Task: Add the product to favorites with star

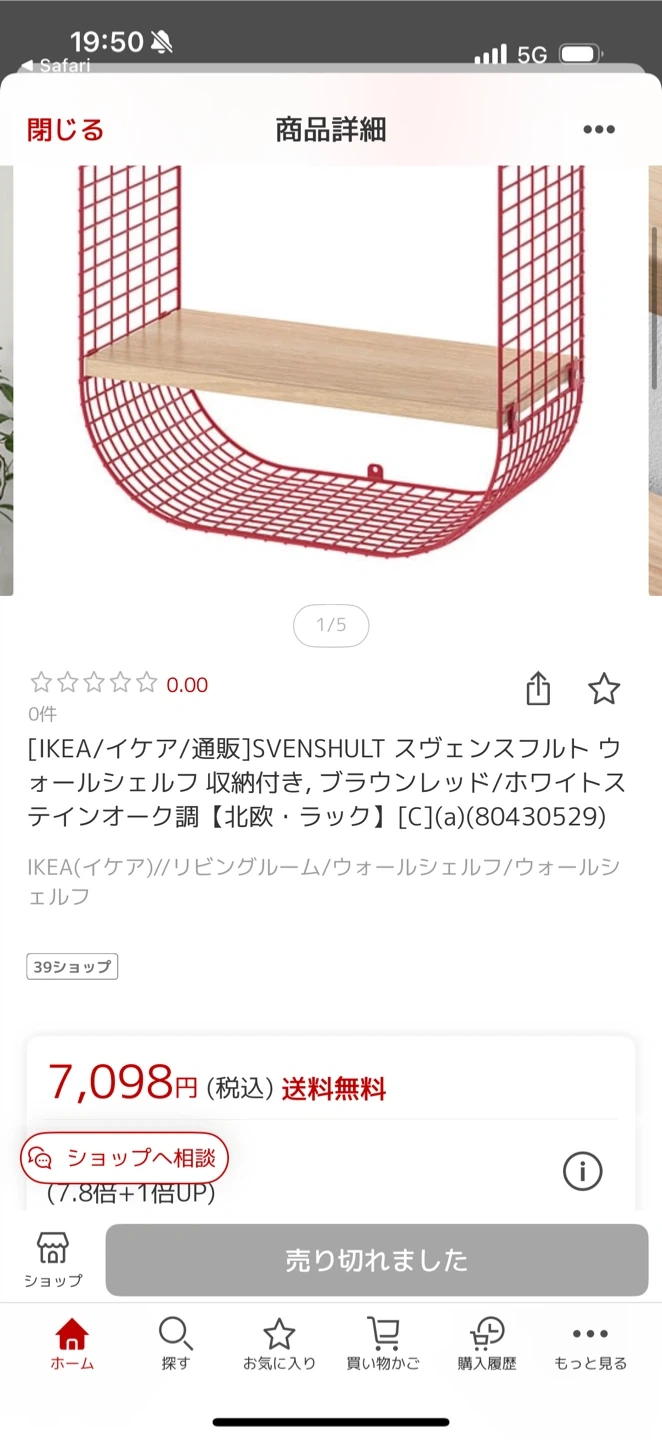Action: [604, 689]
